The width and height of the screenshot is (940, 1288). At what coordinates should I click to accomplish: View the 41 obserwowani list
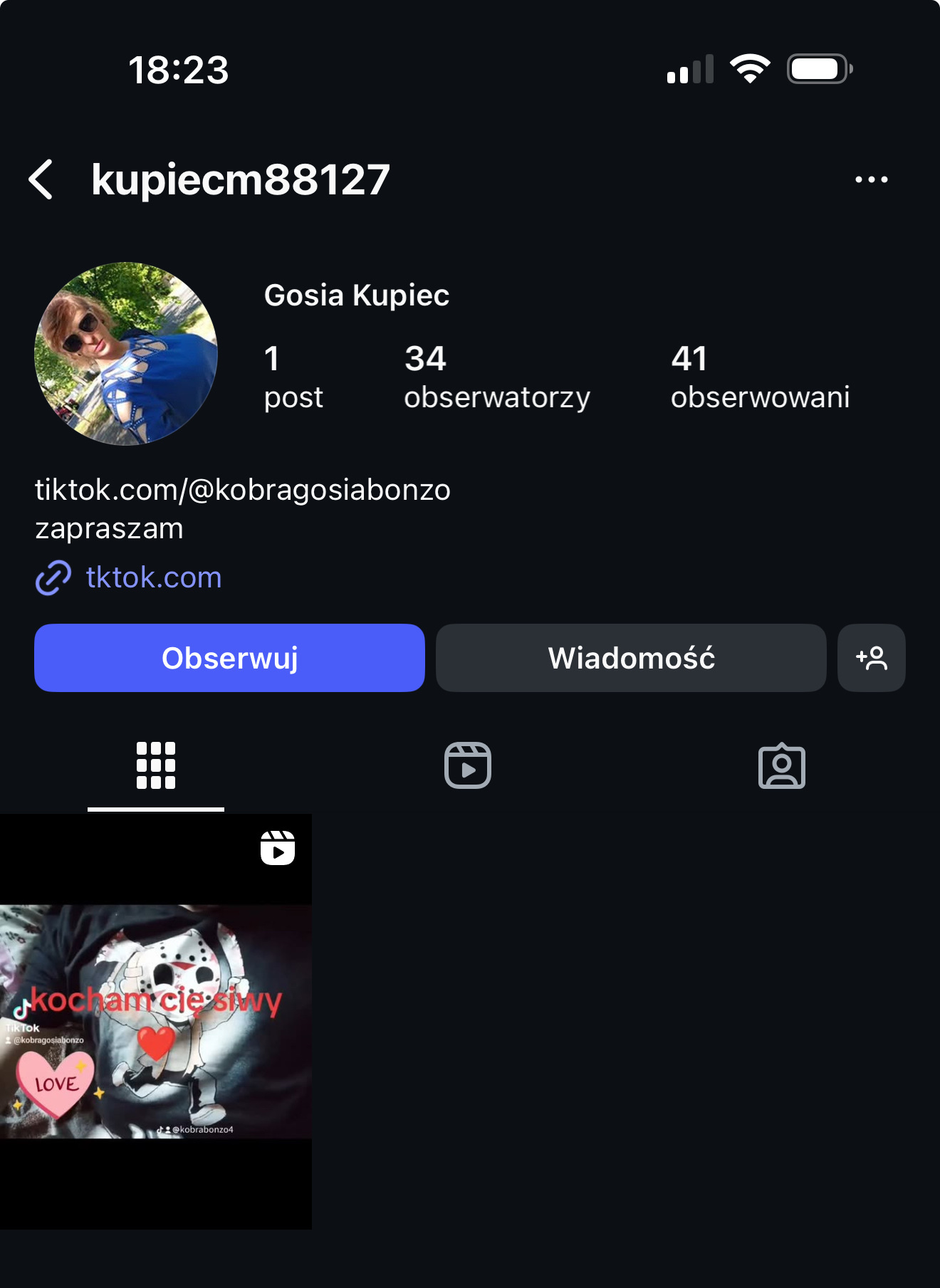tap(759, 377)
